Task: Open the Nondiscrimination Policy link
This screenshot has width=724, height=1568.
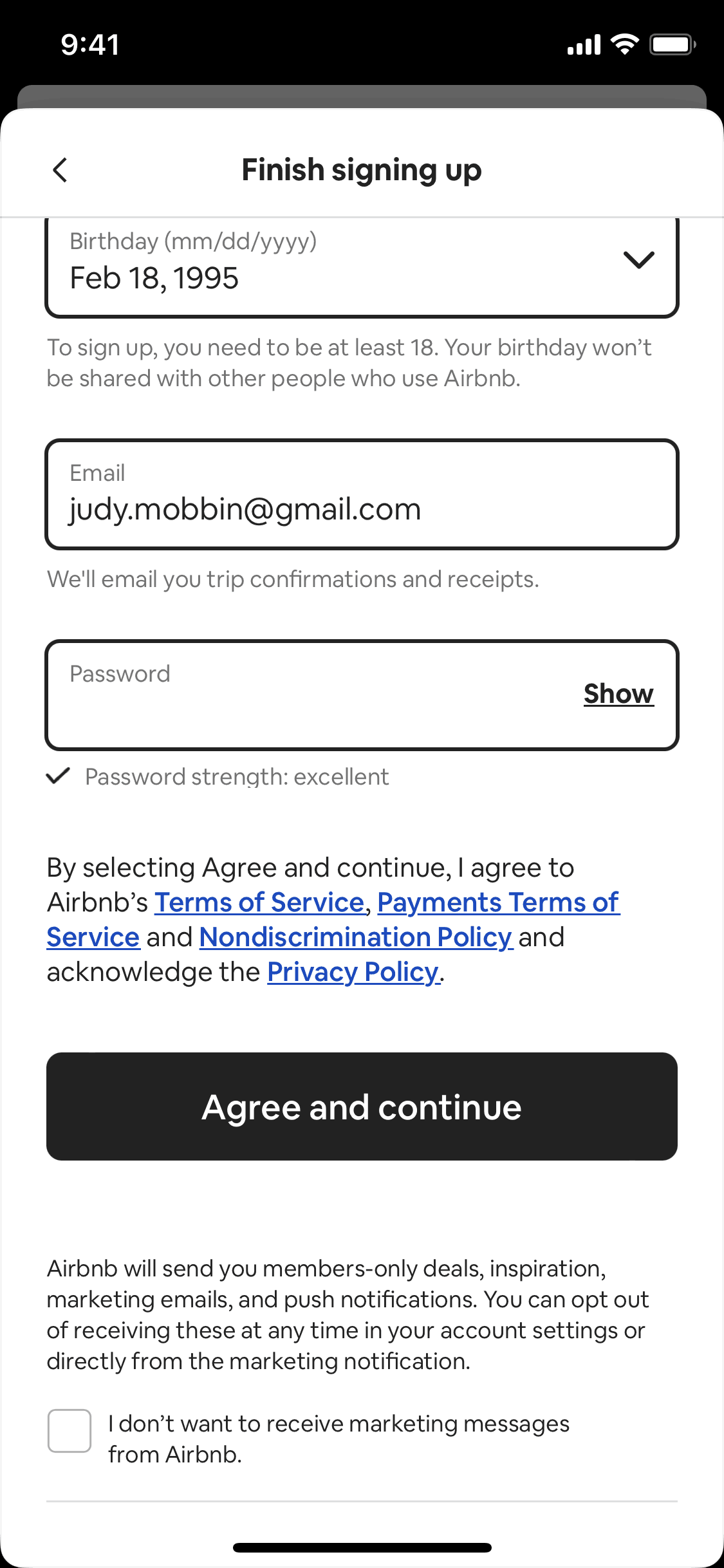Action: (355, 937)
